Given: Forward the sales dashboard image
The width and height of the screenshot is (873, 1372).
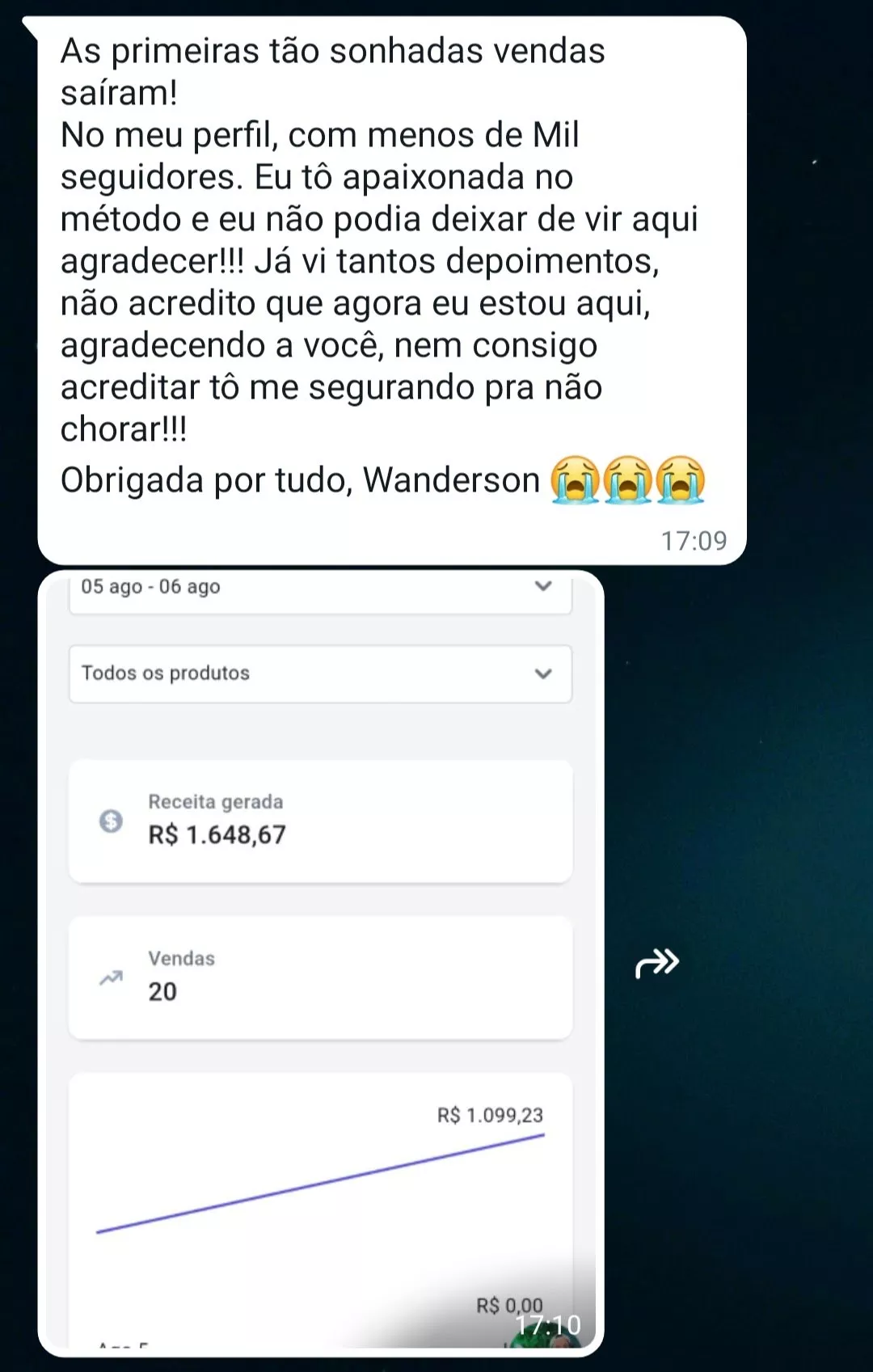Looking at the screenshot, I should pyautogui.click(x=656, y=963).
